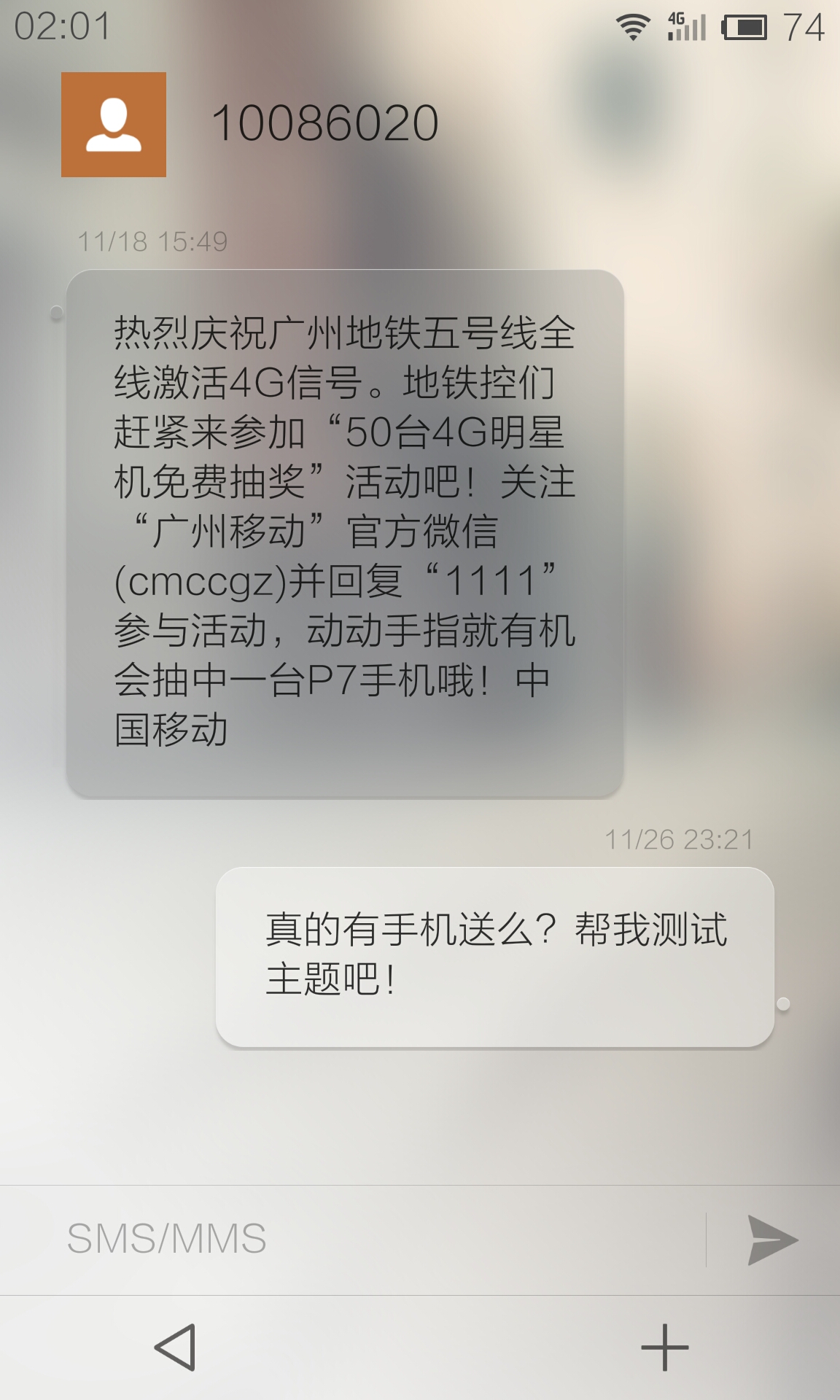Select the sent message from 11/26 23:21
Screen dimensions: 840x1400
coord(495,957)
